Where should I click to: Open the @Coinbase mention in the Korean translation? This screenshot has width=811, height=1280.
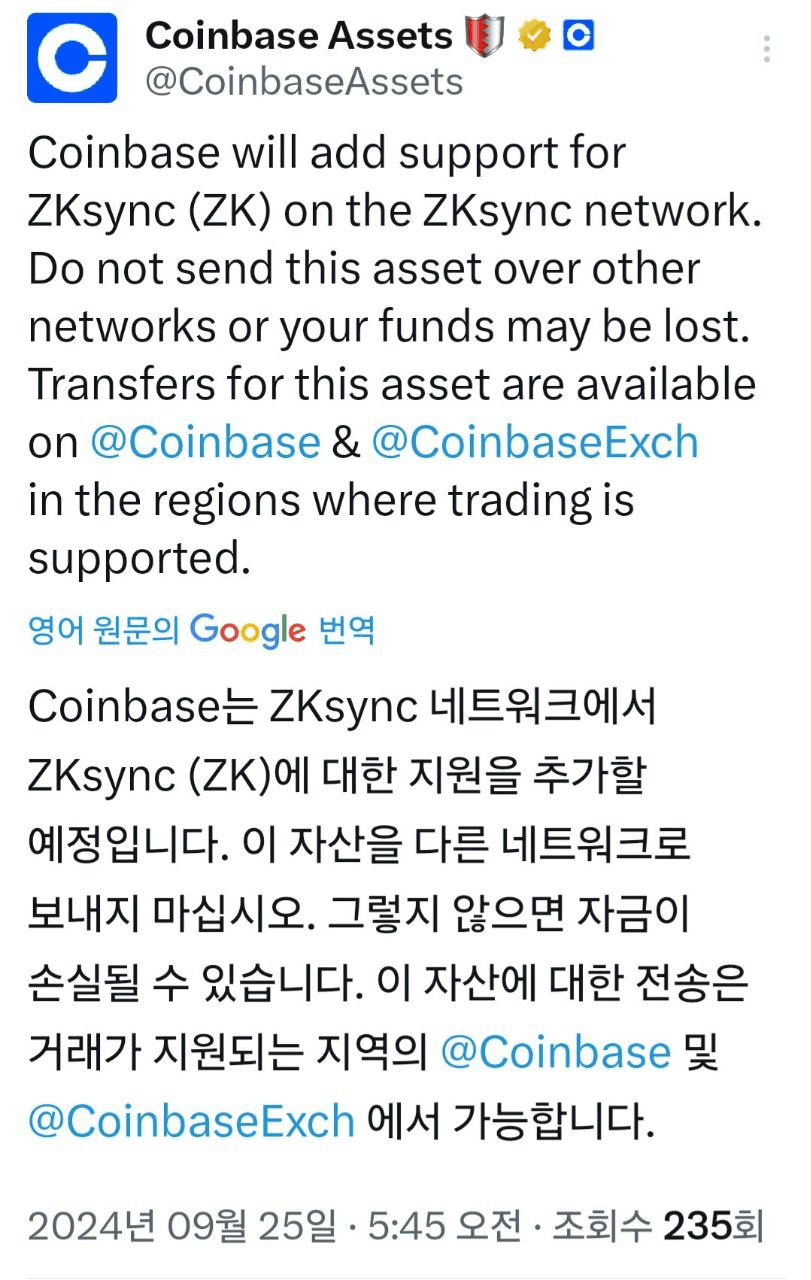pyautogui.click(x=556, y=1052)
